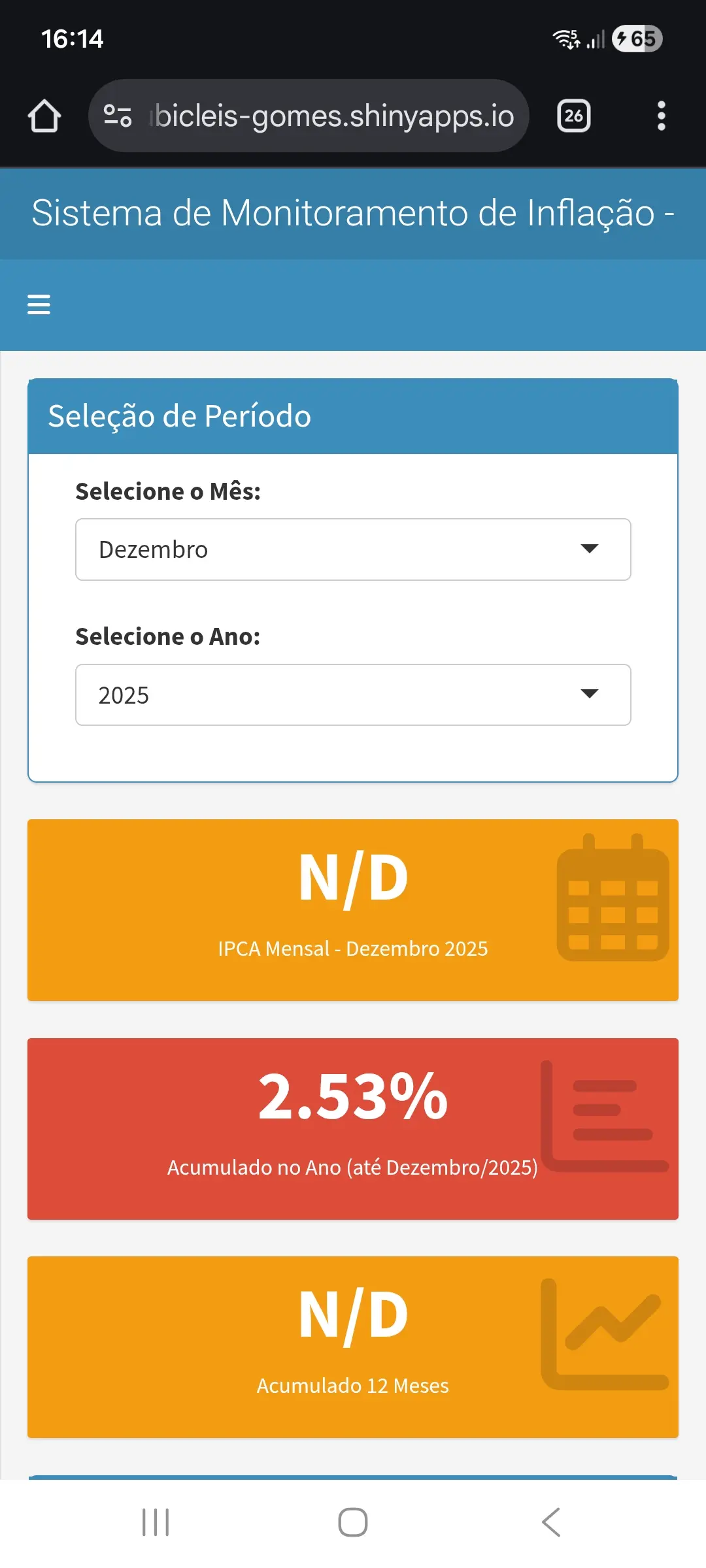Screen dimensions: 706x1568
Task: View the 26 open browser tabs
Action: click(573, 116)
